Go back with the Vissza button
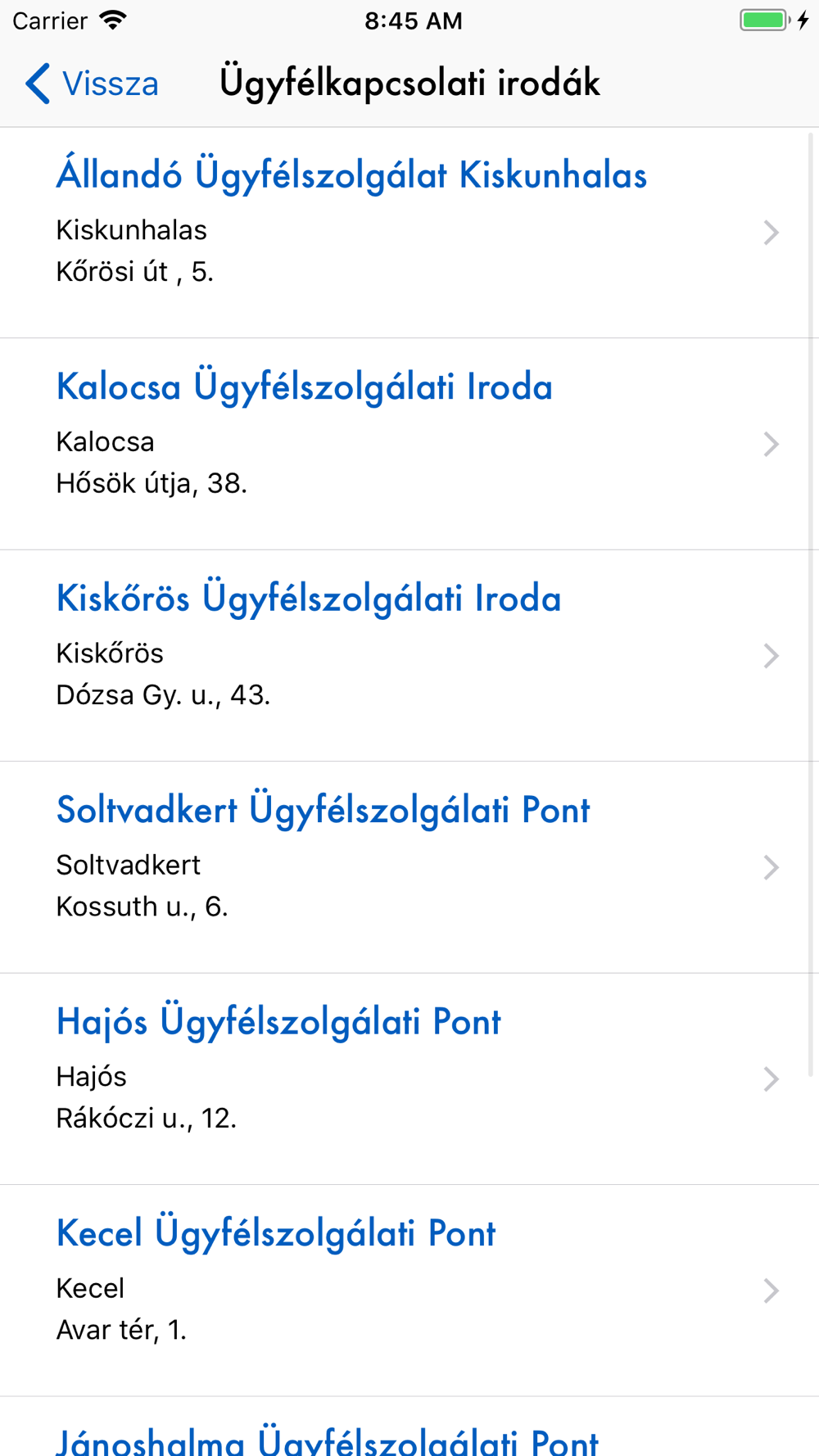 click(92, 84)
